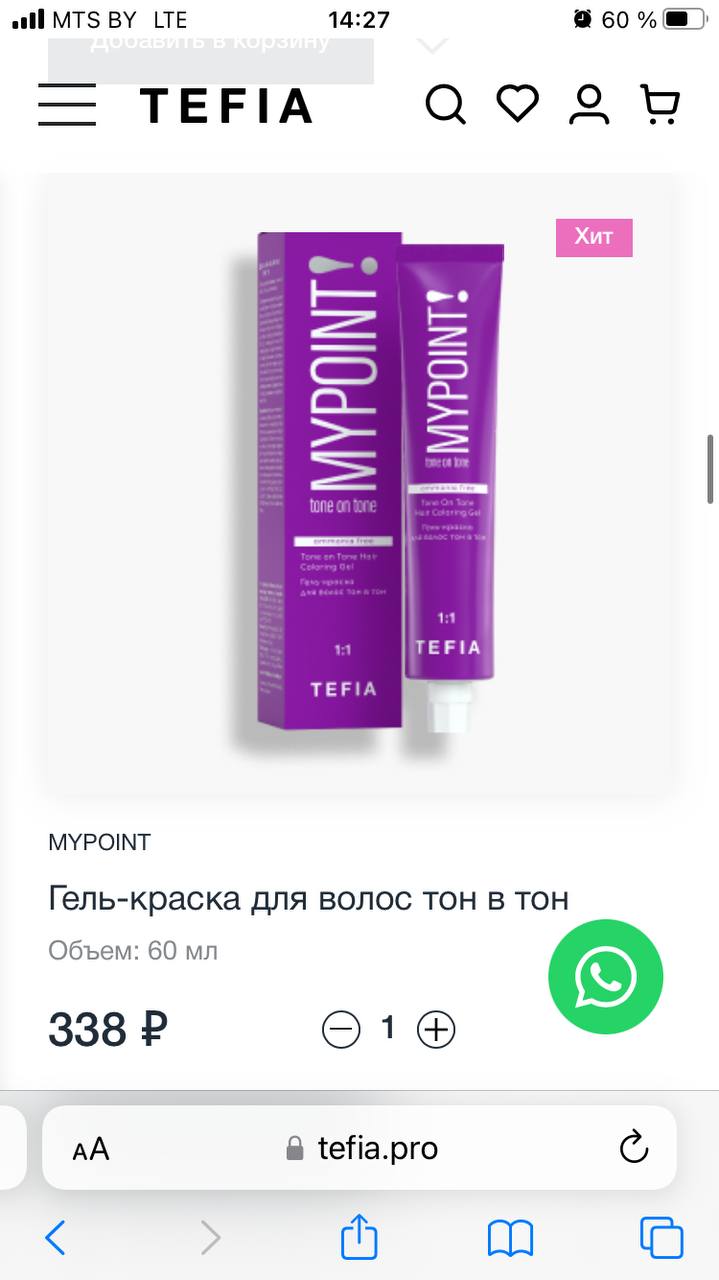This screenshot has height=1280, width=719.
Task: Go back in Safari
Action: coord(56,1238)
